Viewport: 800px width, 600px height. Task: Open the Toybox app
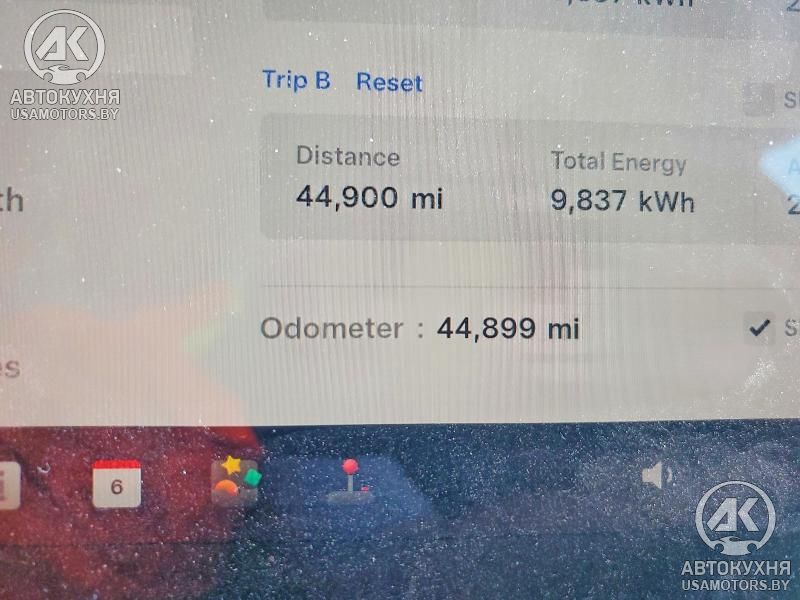[236, 482]
